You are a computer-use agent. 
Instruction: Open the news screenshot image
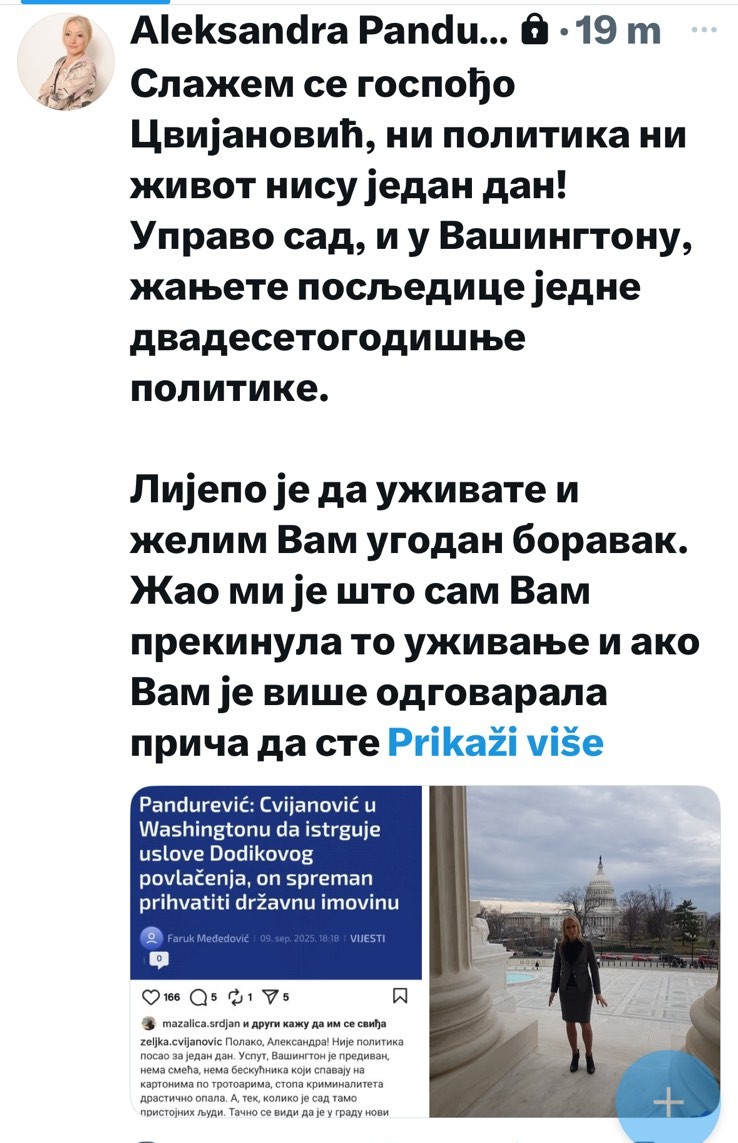[276, 950]
